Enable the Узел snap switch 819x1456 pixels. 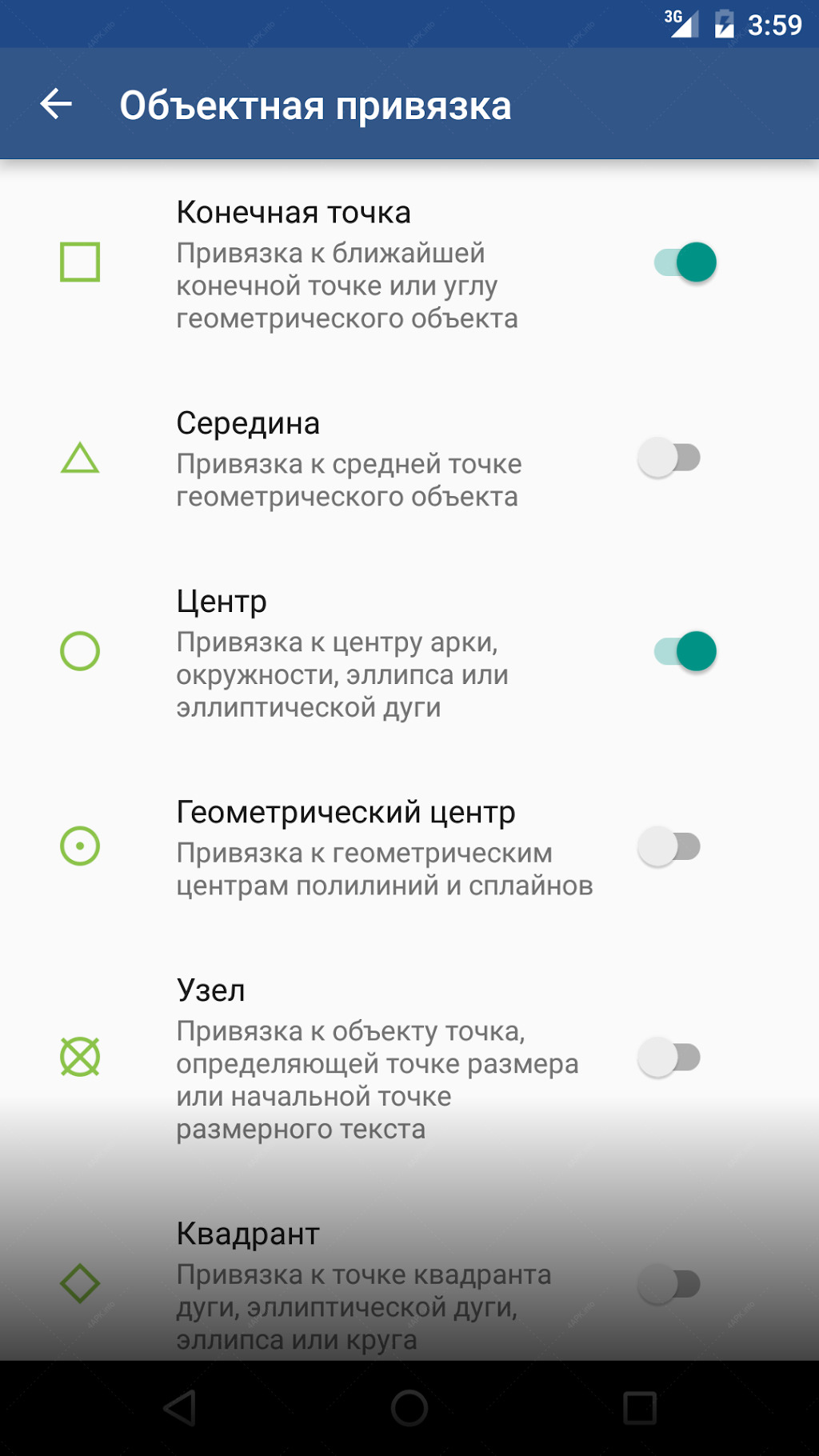point(669,1058)
